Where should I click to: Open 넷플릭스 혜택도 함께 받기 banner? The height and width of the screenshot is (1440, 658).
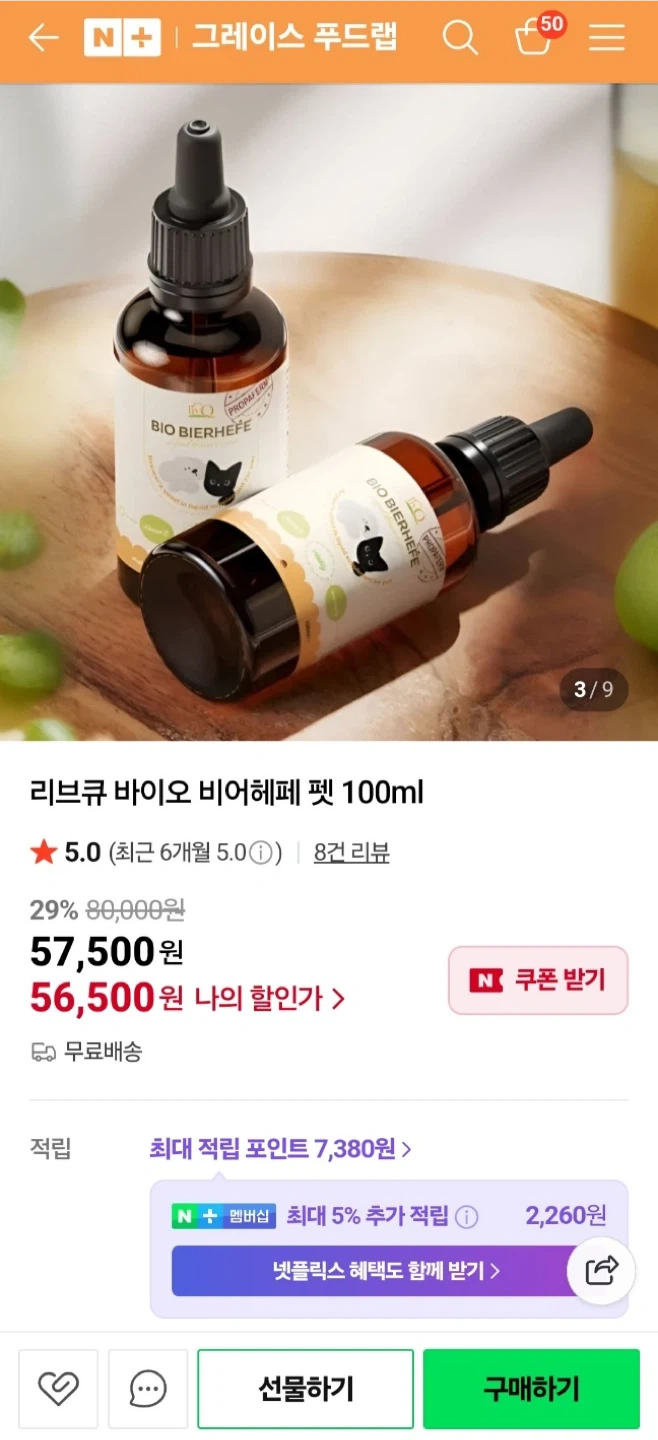coord(385,1271)
